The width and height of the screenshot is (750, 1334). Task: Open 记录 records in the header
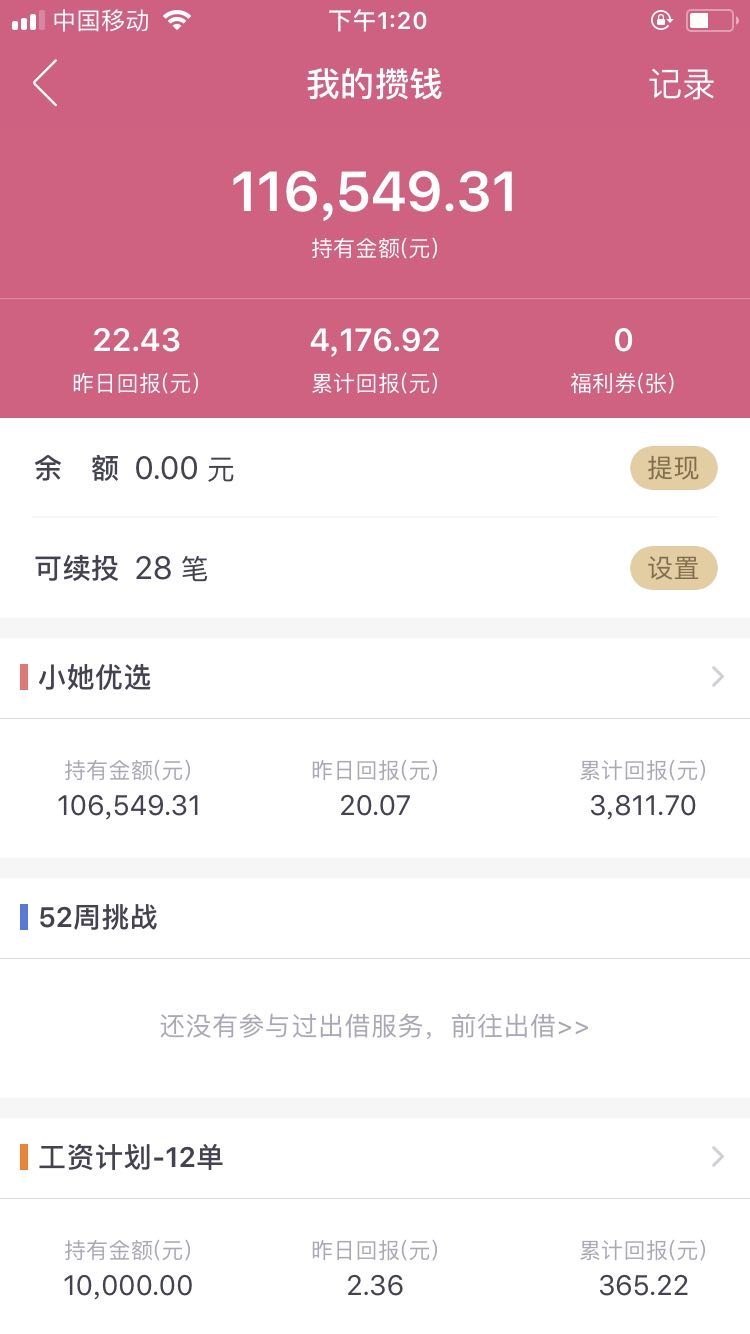coord(682,84)
